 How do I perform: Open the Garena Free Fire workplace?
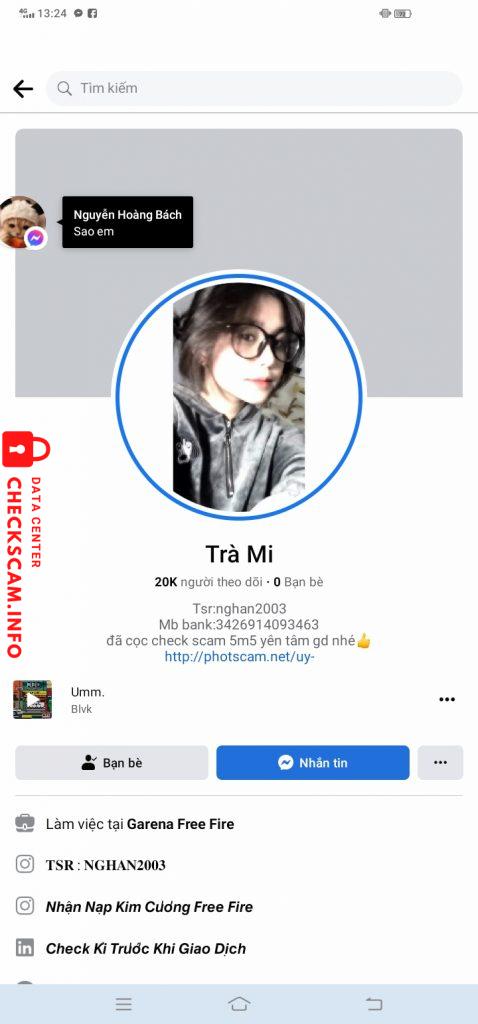tap(180, 824)
